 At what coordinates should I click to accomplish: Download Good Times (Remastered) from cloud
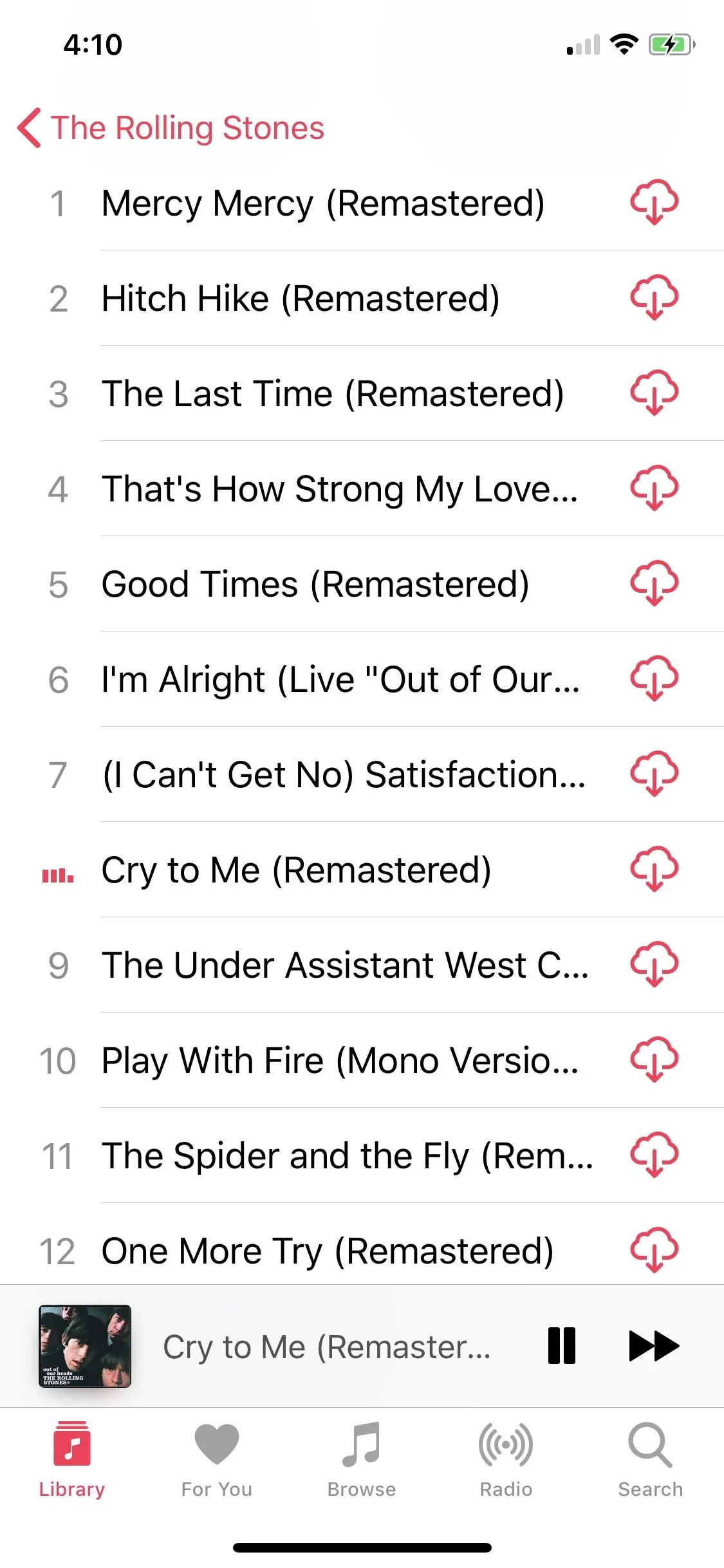[x=654, y=583]
